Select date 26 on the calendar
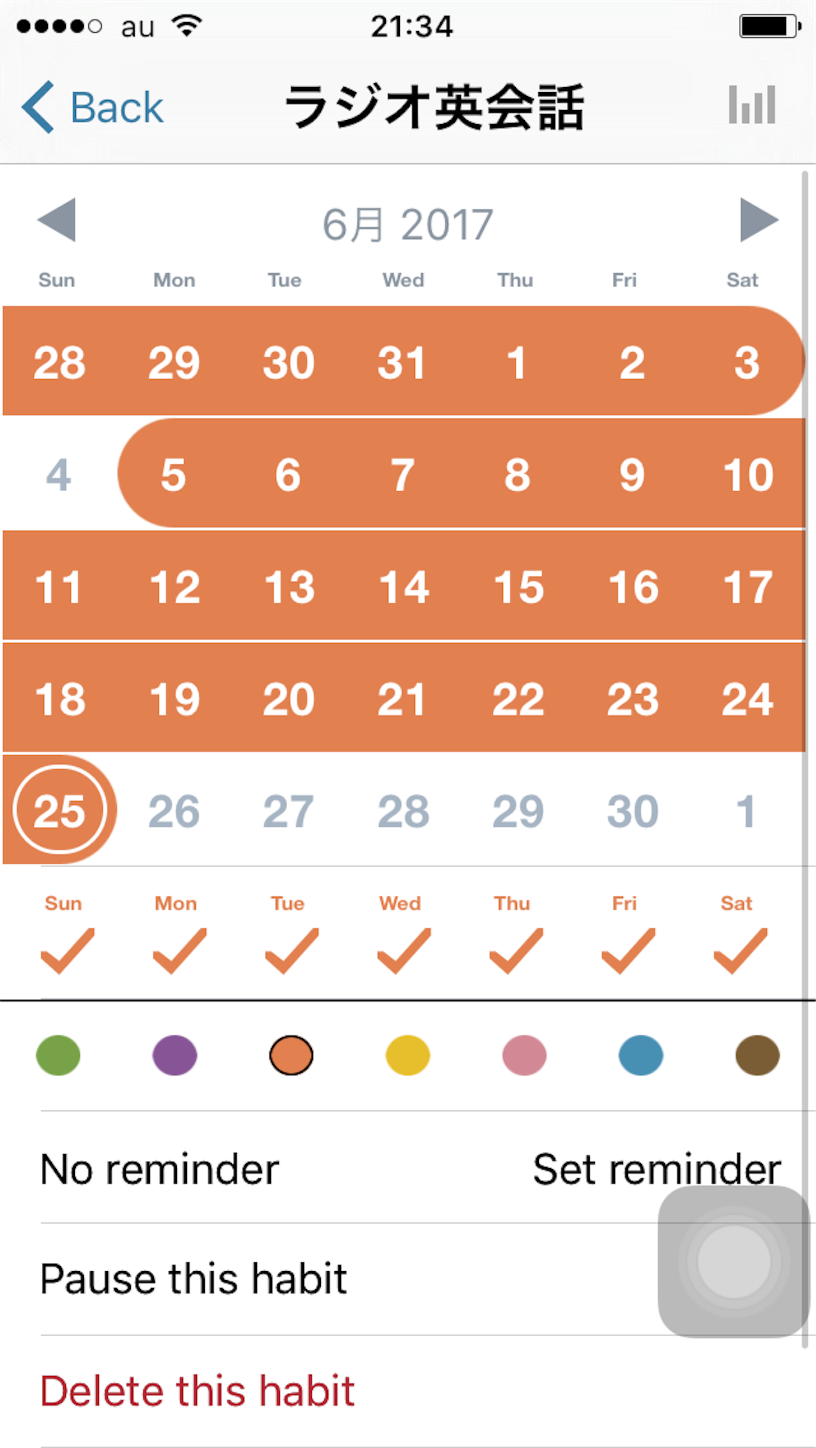 [174, 812]
